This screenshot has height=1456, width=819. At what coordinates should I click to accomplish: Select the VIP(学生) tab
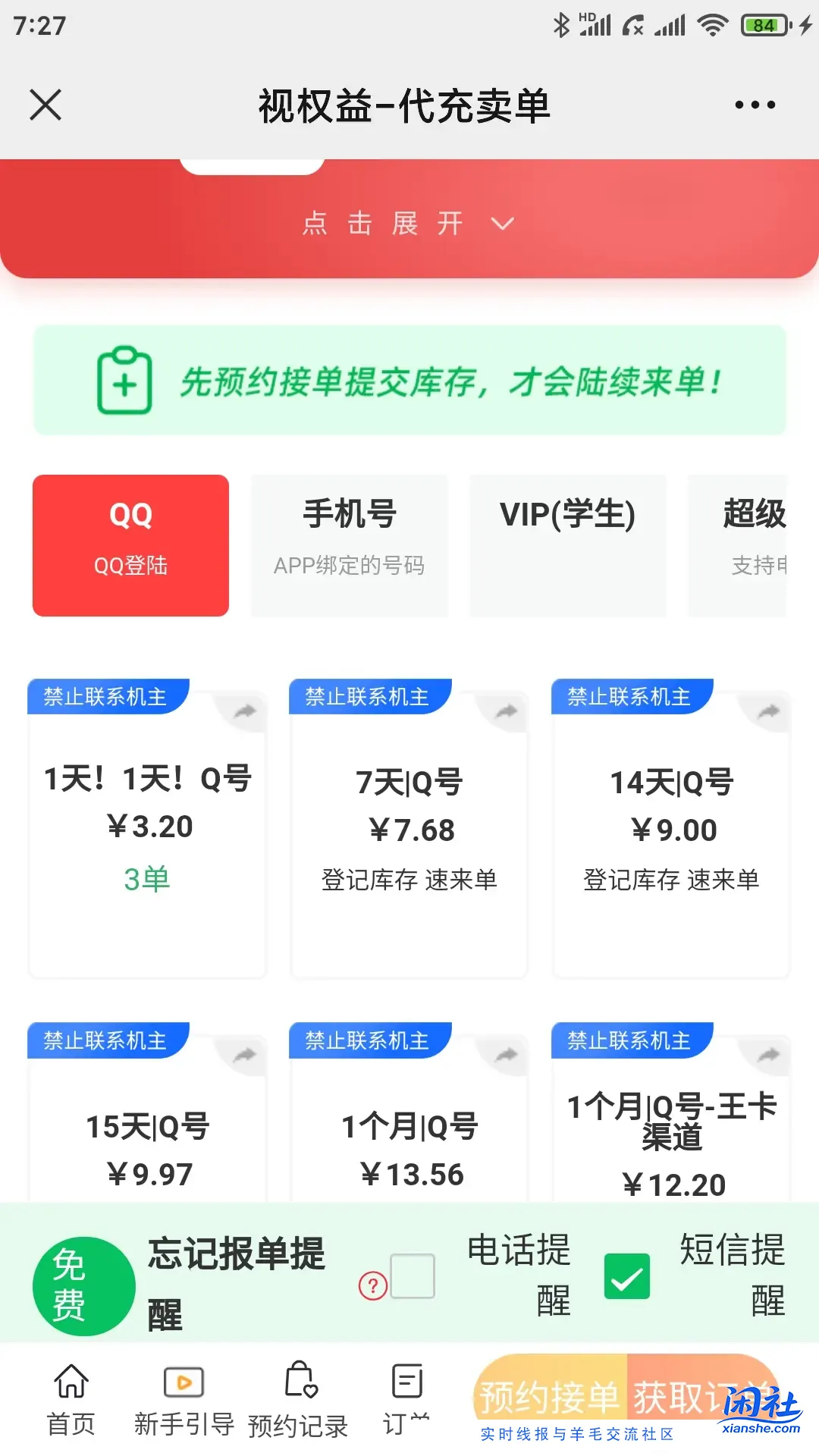point(568,543)
